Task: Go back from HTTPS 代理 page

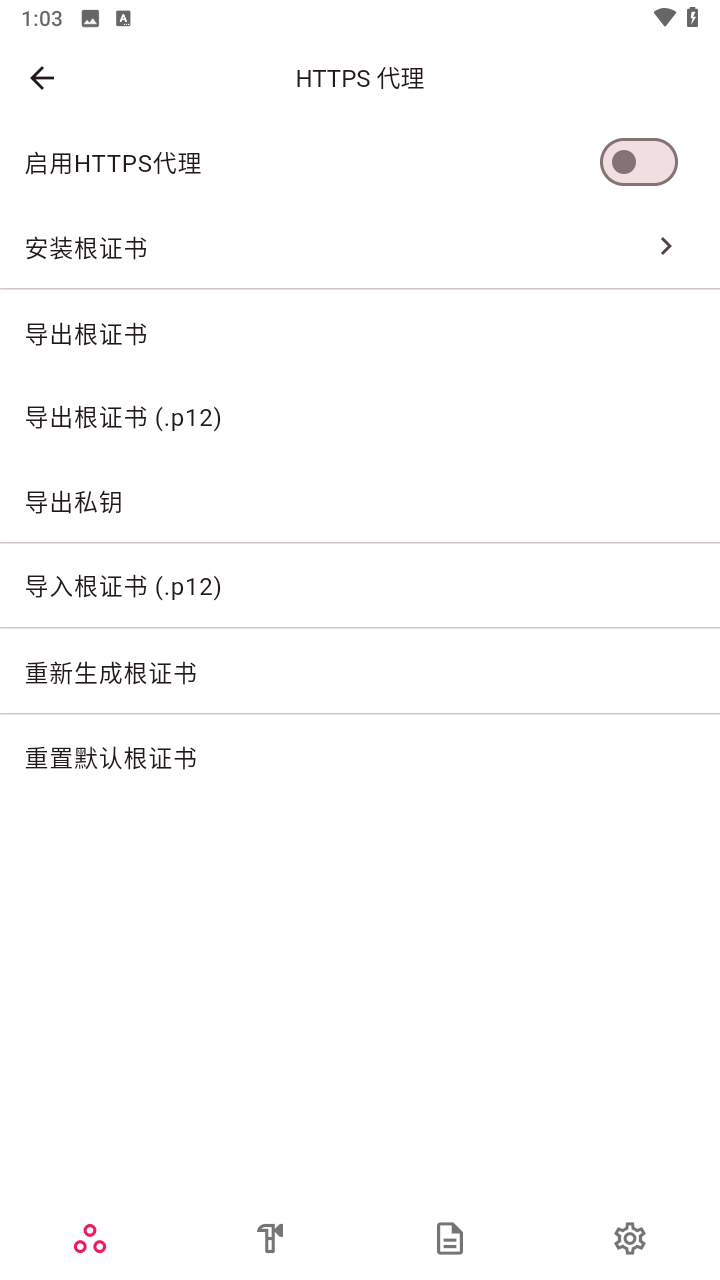Action: pyautogui.click(x=42, y=78)
